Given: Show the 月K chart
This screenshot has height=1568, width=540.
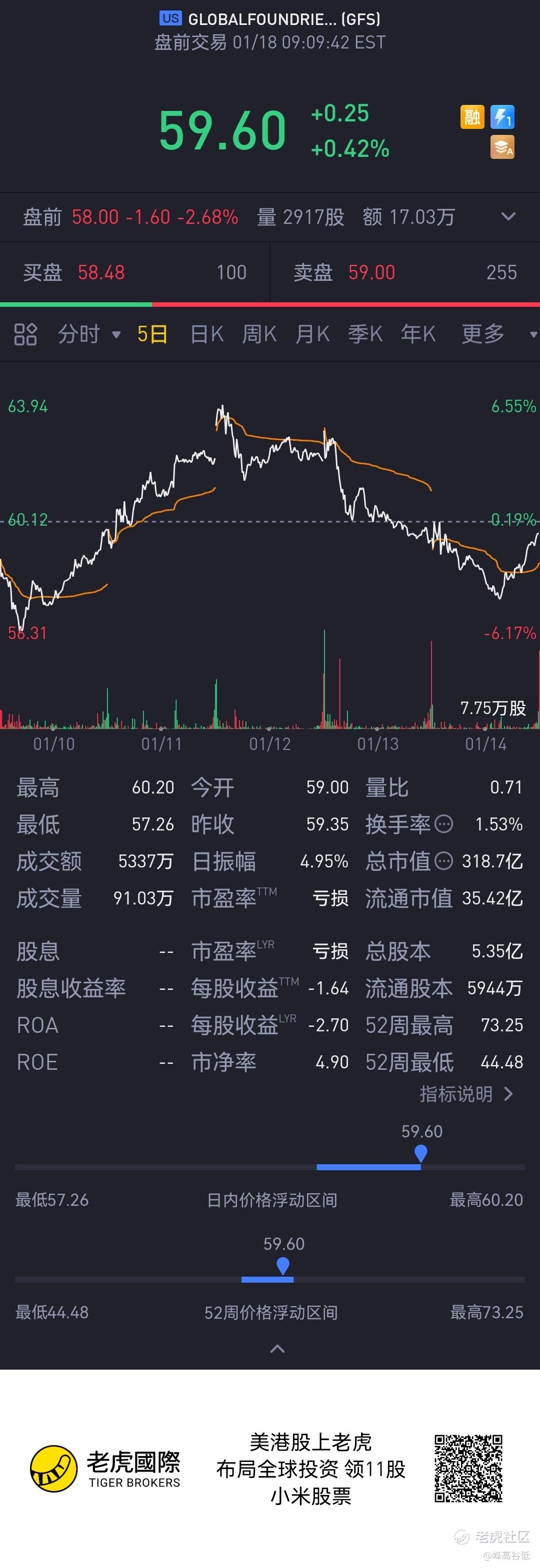Looking at the screenshot, I should (312, 334).
